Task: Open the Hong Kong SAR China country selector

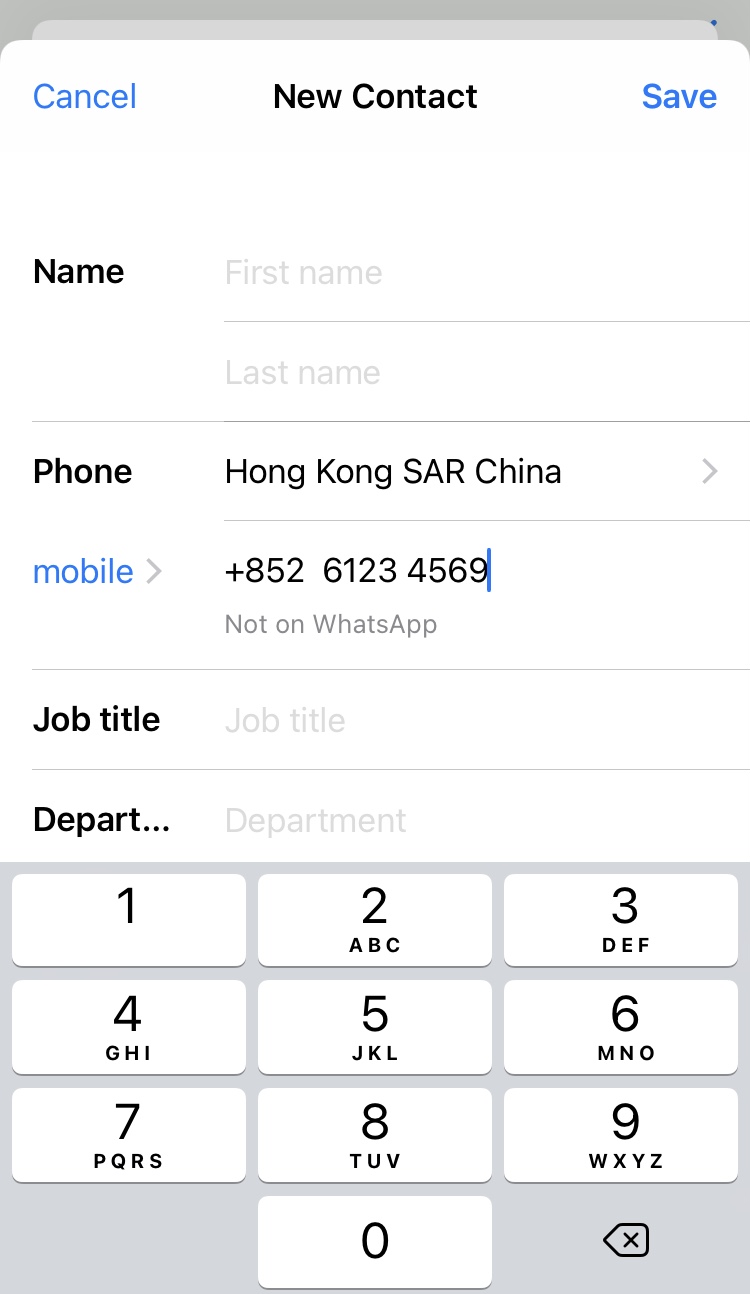Action: (x=470, y=471)
